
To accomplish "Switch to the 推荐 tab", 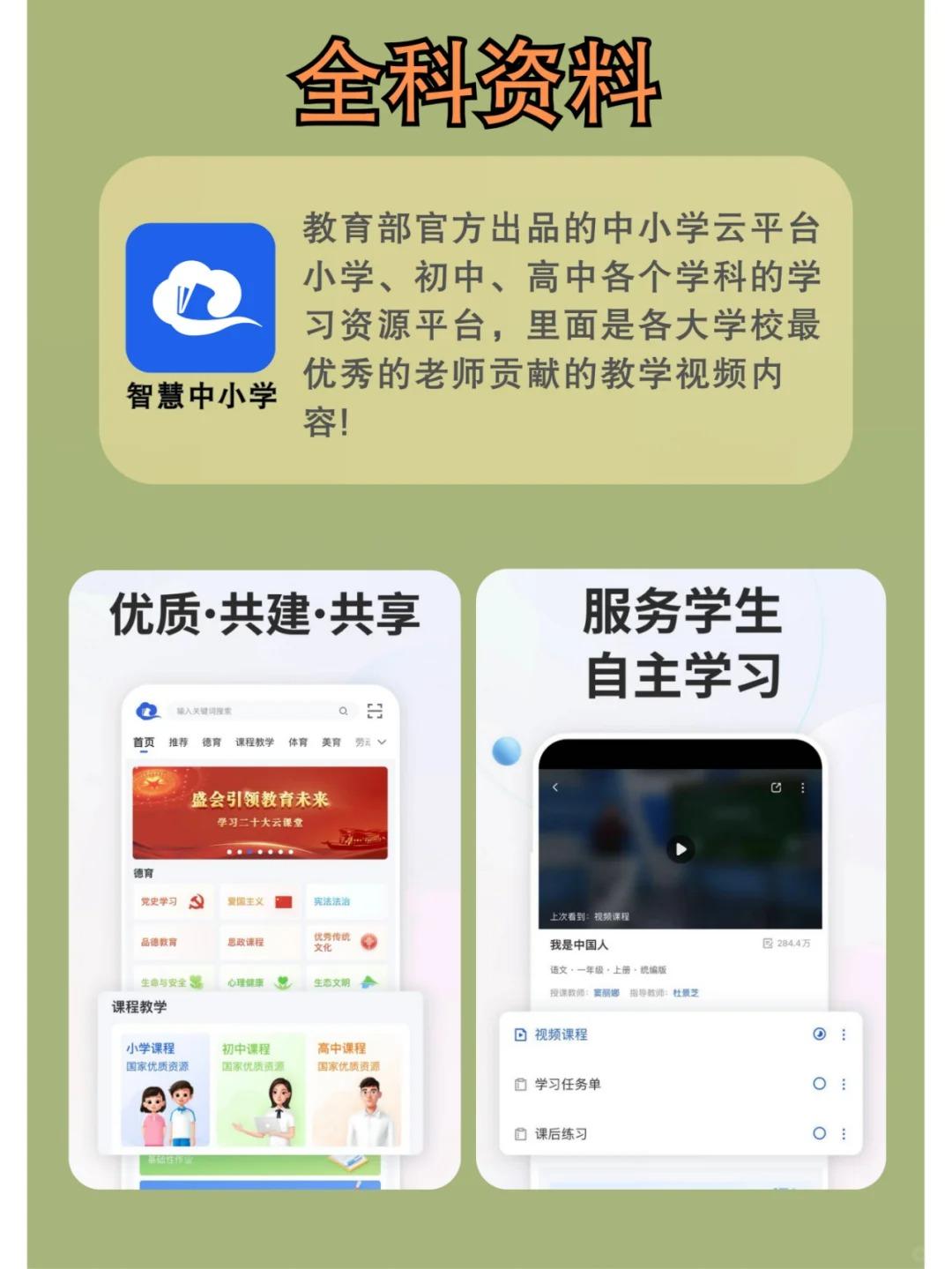I will 177,742.
